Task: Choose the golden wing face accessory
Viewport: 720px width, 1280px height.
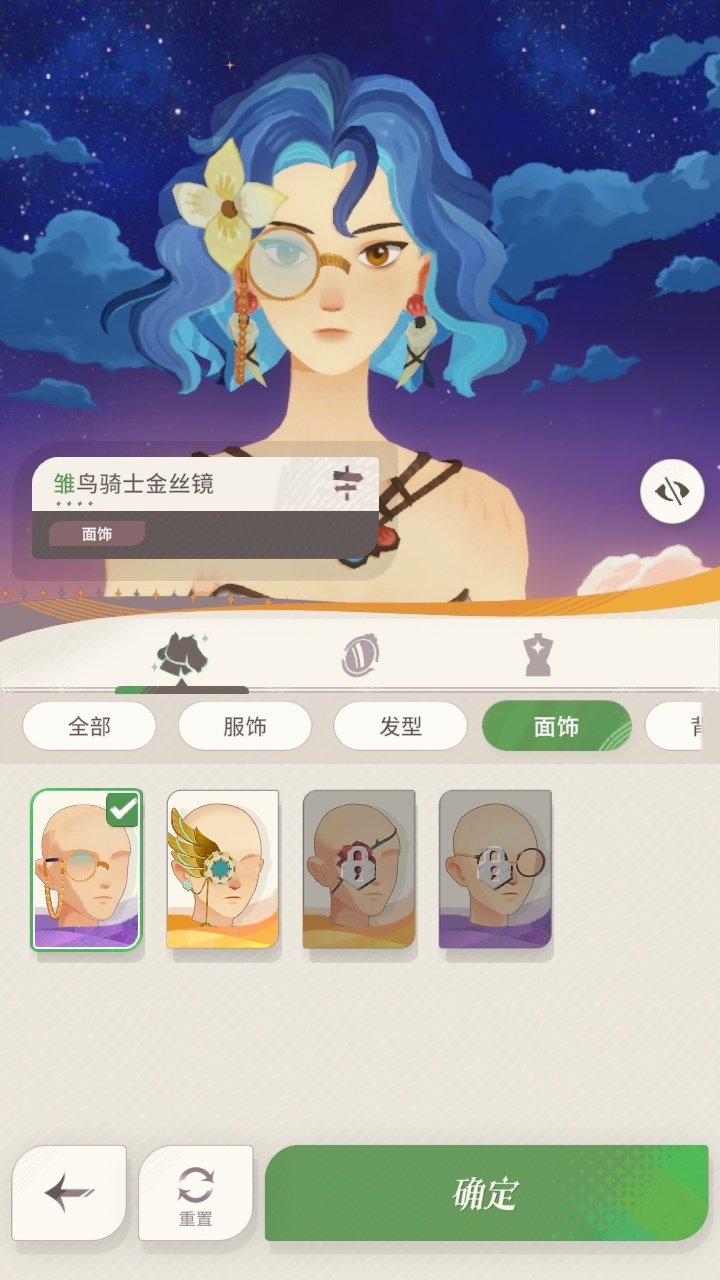Action: click(222, 869)
